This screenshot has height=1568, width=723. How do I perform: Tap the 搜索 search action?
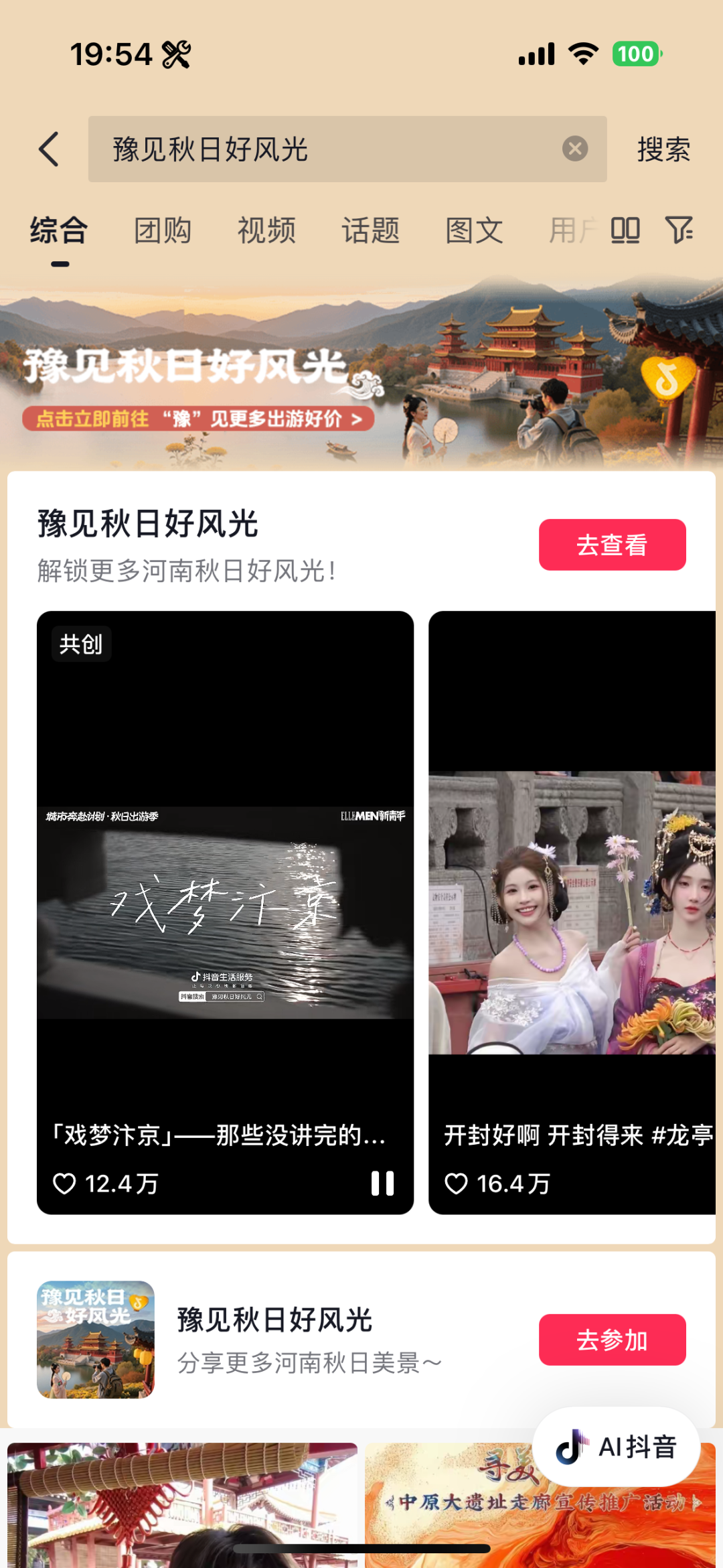[663, 149]
